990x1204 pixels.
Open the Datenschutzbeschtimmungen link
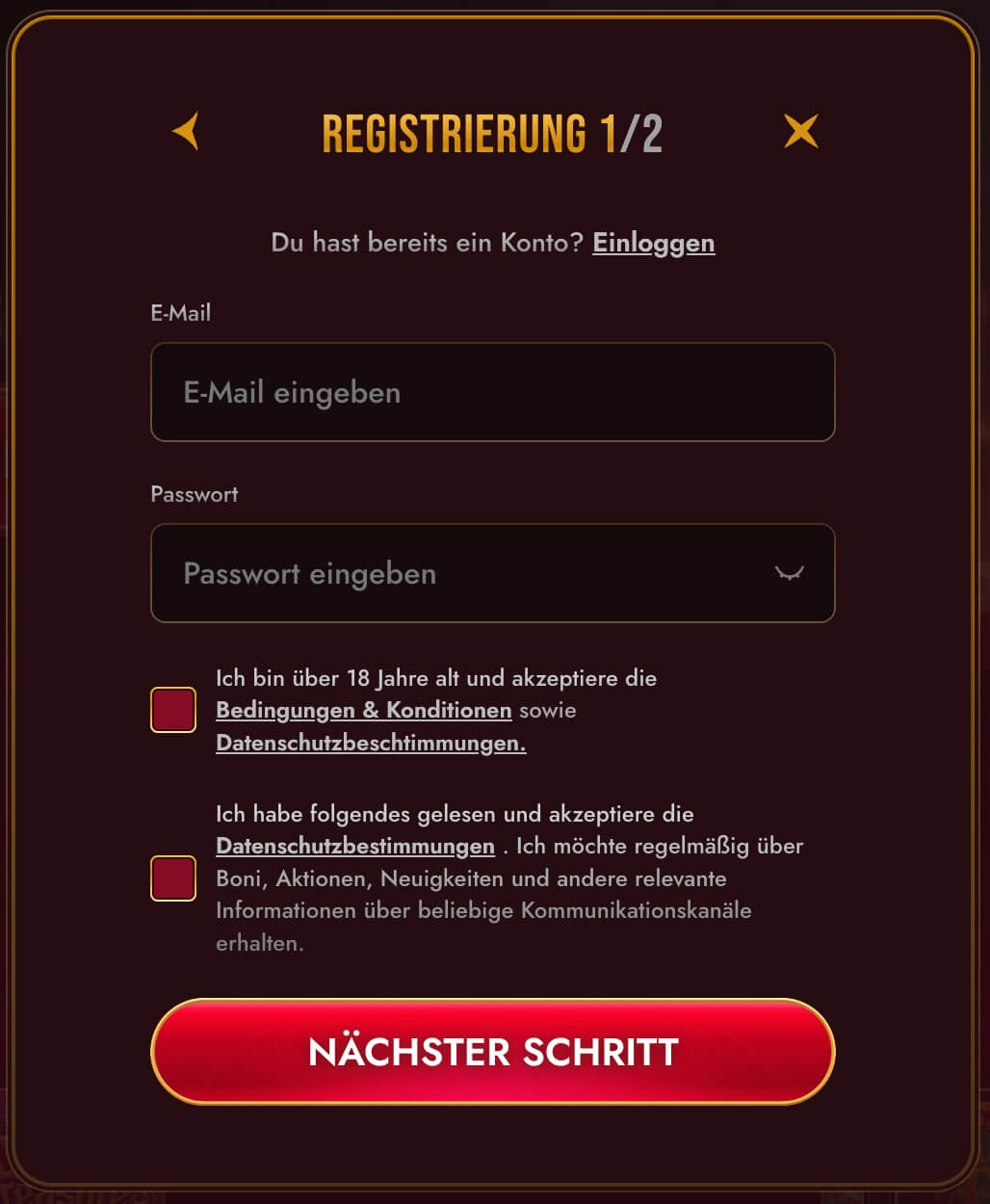click(x=371, y=743)
